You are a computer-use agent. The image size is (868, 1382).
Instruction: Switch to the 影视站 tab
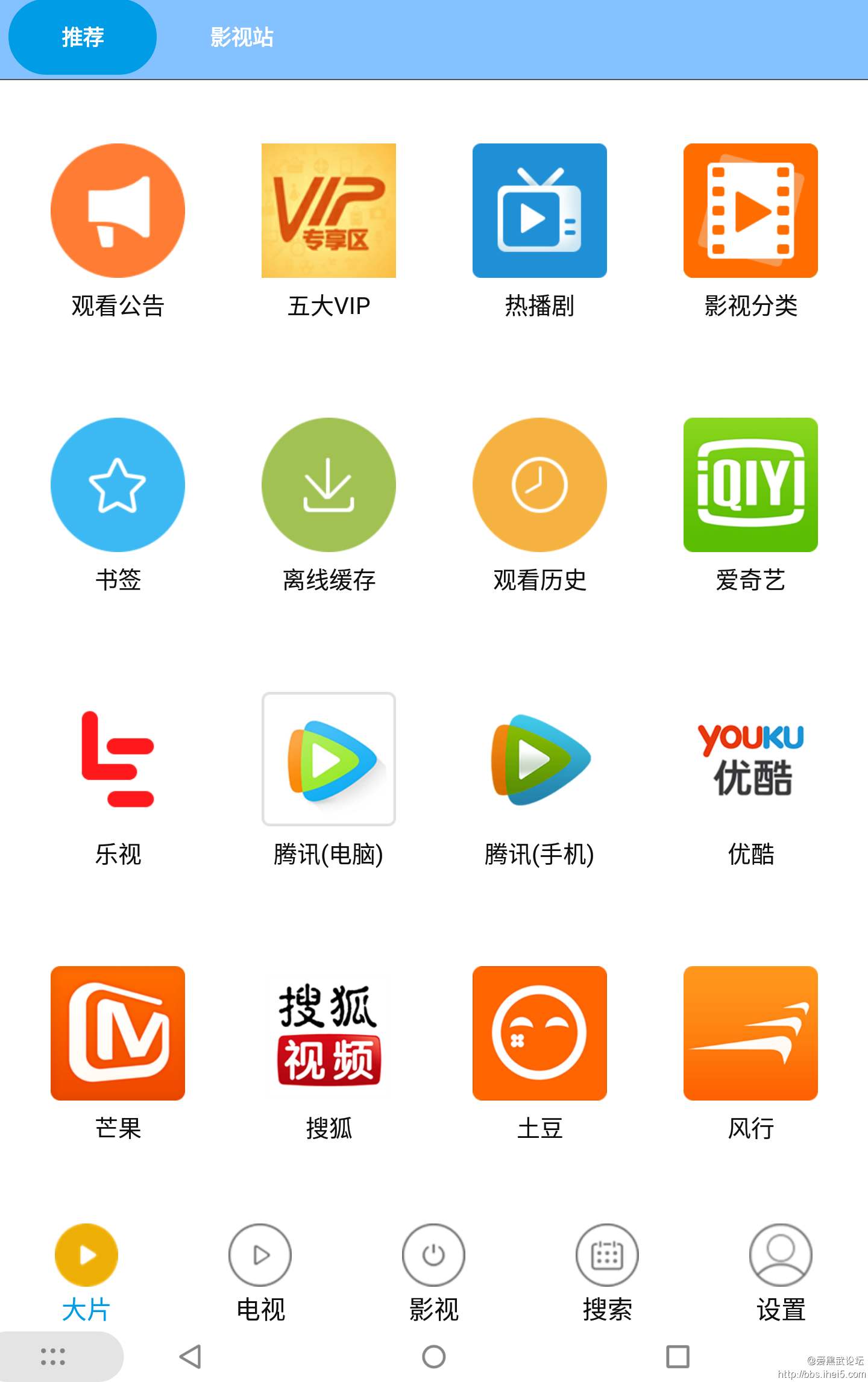pyautogui.click(x=241, y=37)
